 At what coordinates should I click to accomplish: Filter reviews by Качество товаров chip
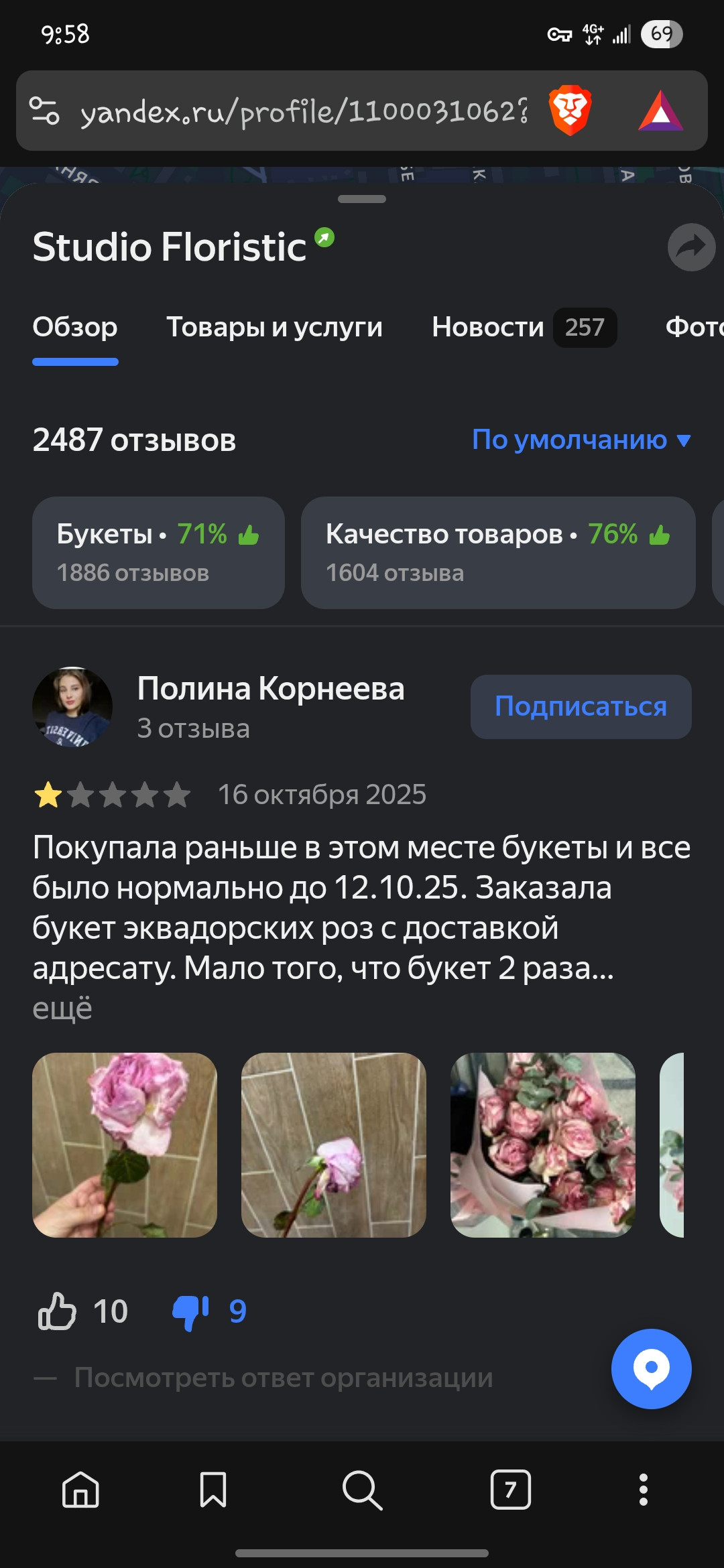(x=497, y=552)
